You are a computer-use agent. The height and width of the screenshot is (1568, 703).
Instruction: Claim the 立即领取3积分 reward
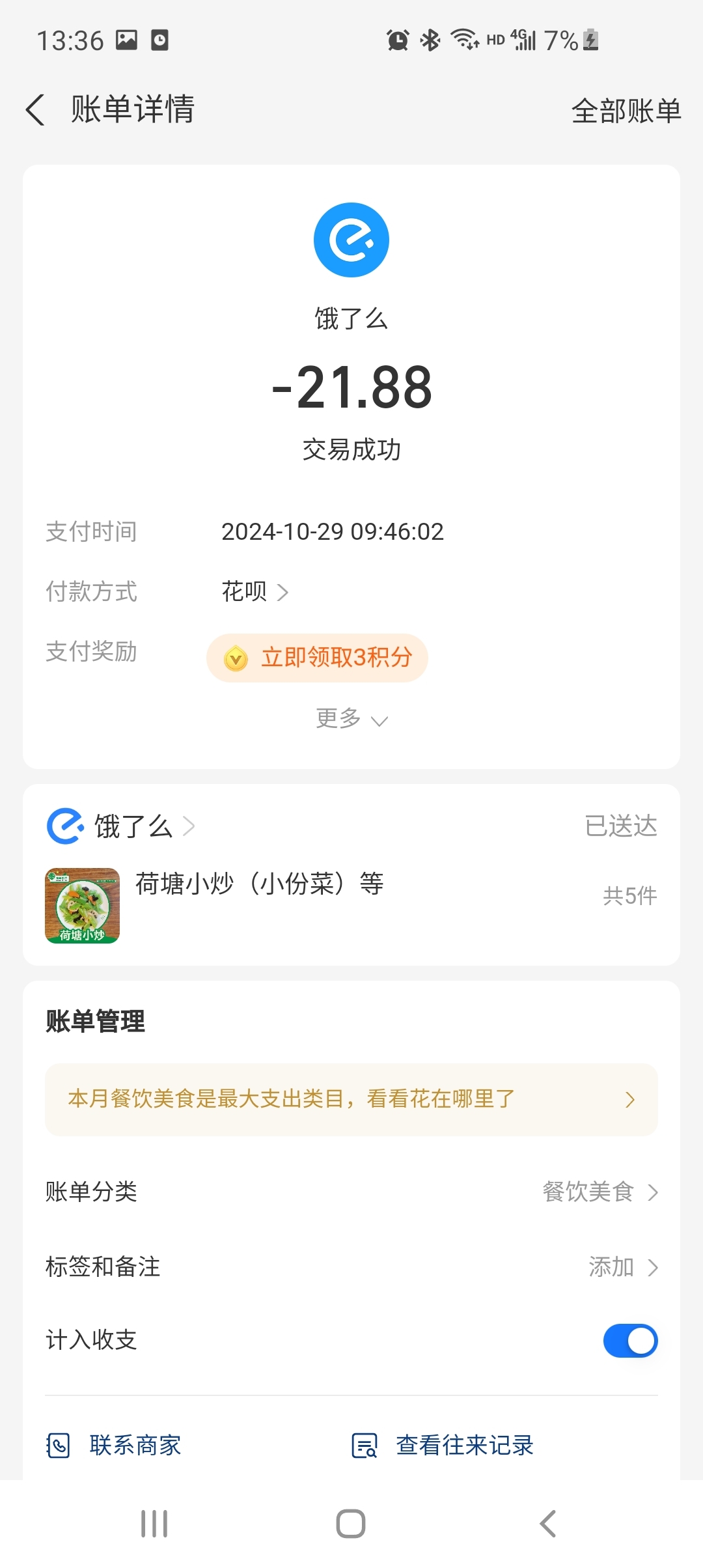point(317,658)
